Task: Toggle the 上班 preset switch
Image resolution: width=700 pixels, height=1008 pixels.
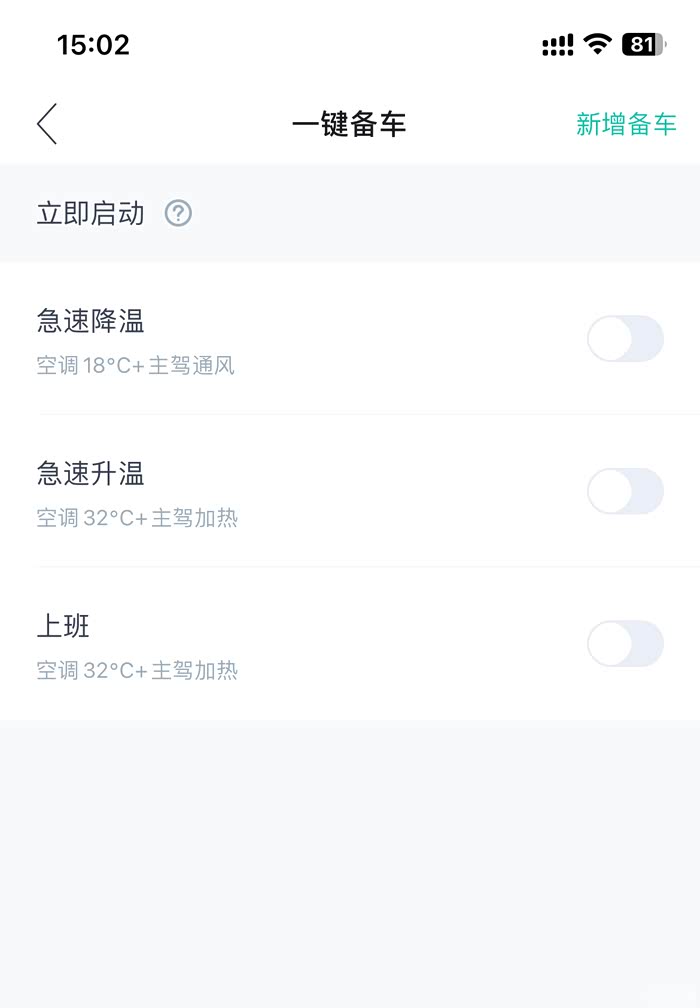Action: pos(625,643)
